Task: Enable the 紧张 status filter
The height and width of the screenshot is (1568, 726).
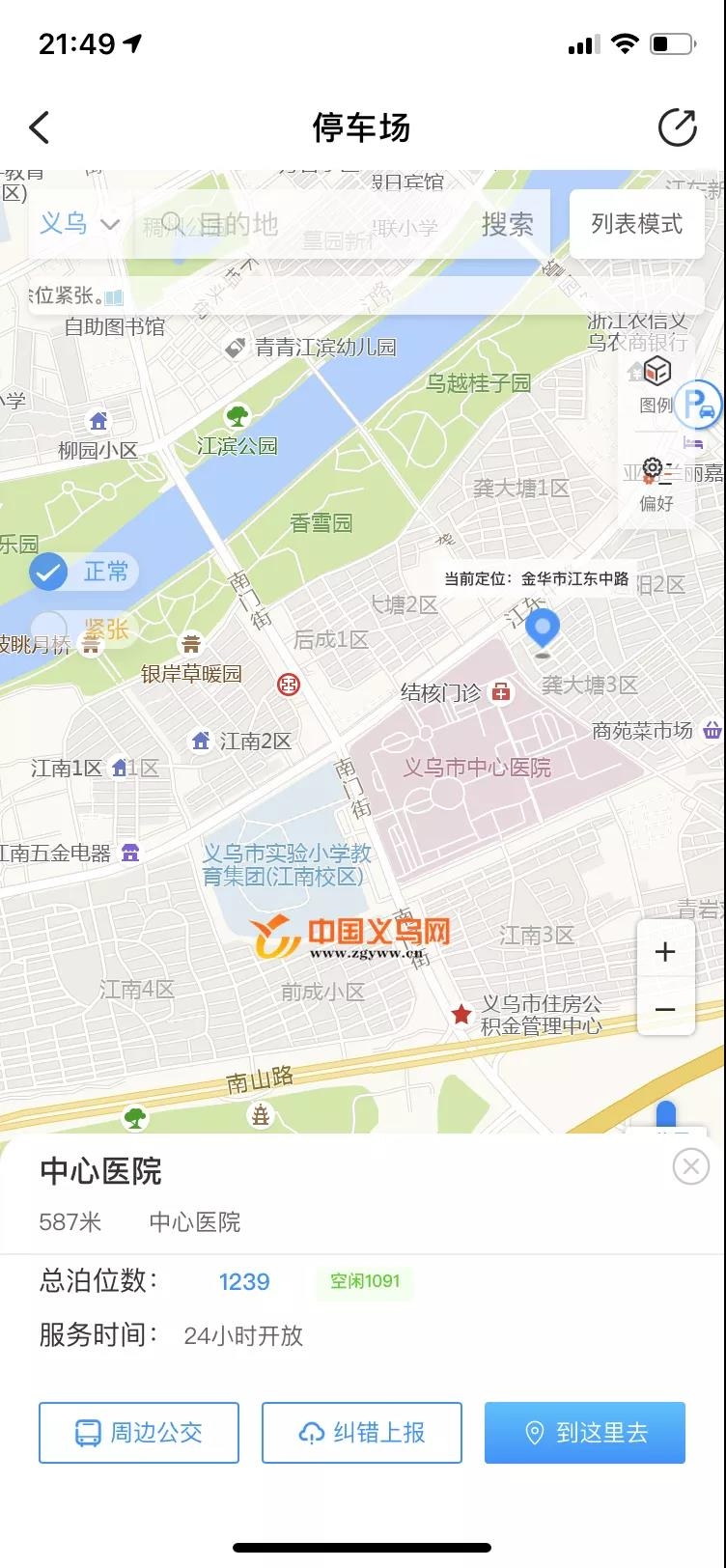Action: click(x=48, y=630)
